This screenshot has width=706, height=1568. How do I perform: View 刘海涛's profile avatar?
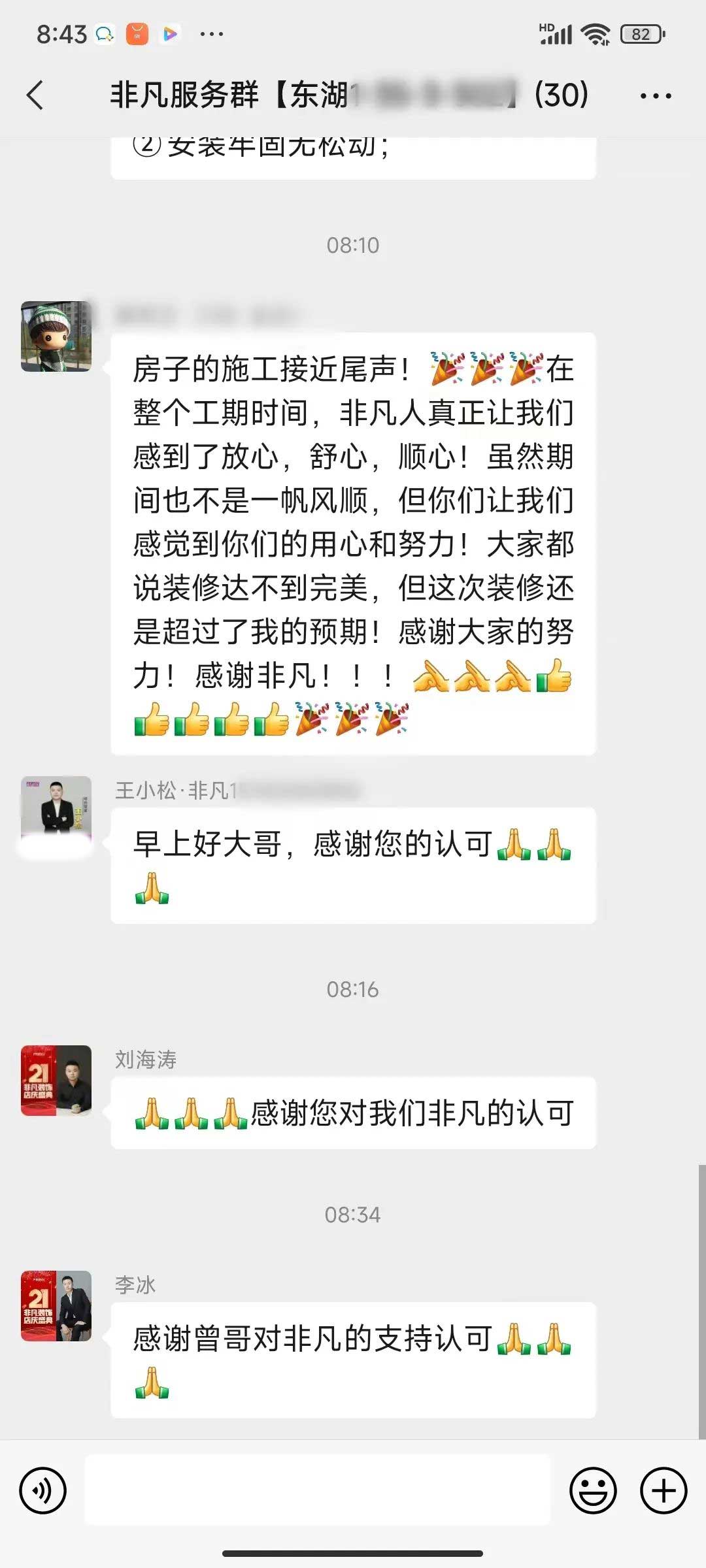[x=56, y=1080]
